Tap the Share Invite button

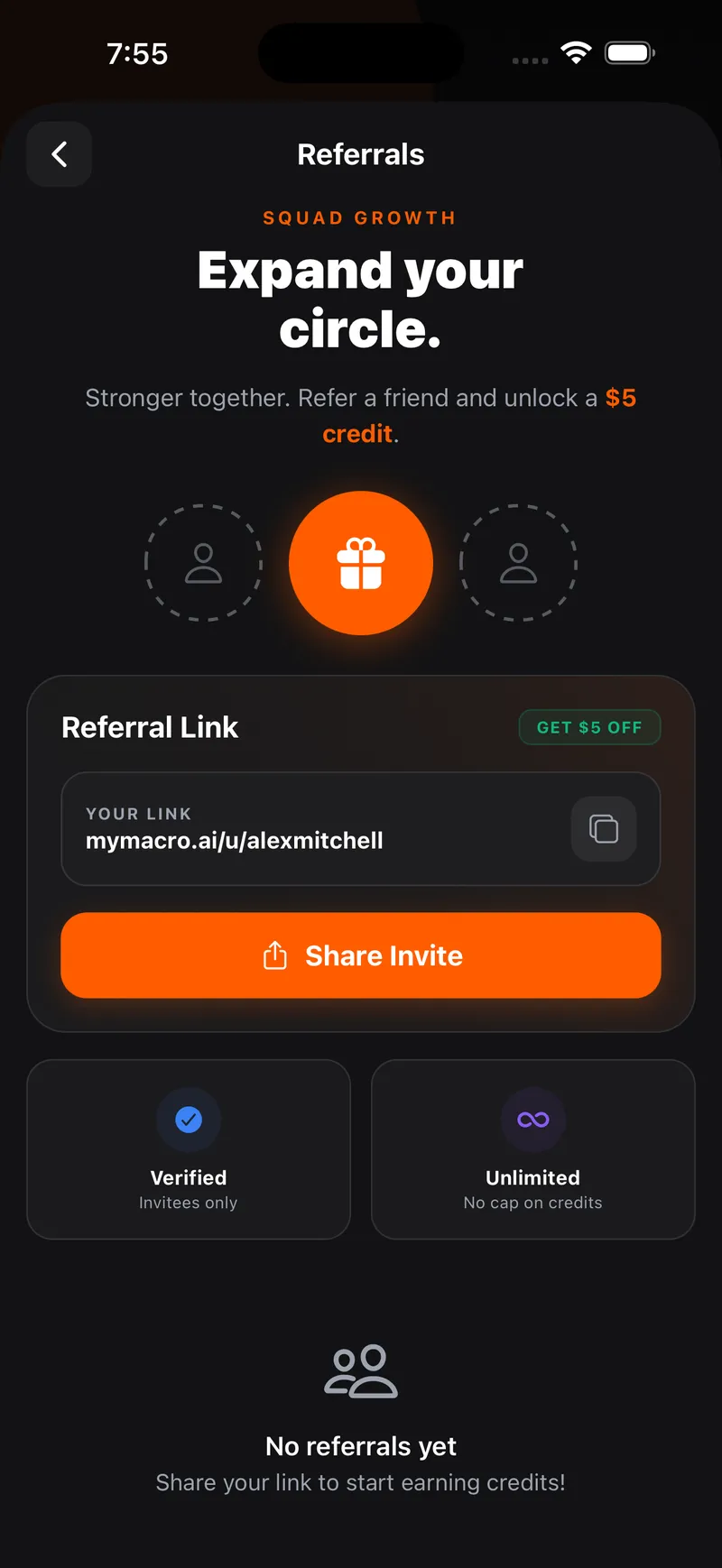coord(361,955)
